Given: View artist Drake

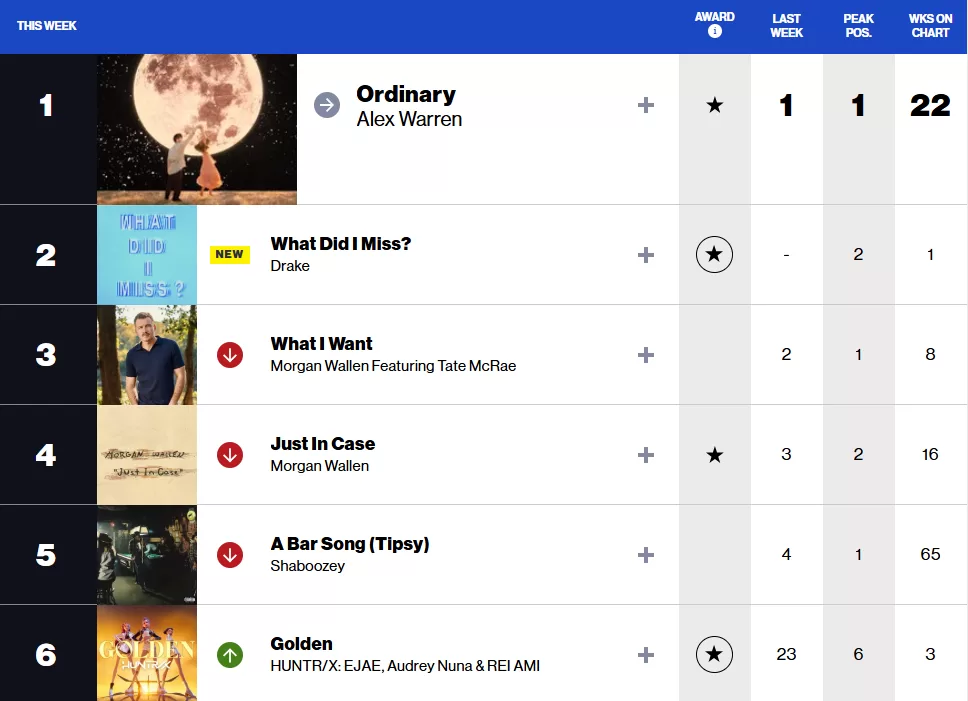Looking at the screenshot, I should click(290, 266).
